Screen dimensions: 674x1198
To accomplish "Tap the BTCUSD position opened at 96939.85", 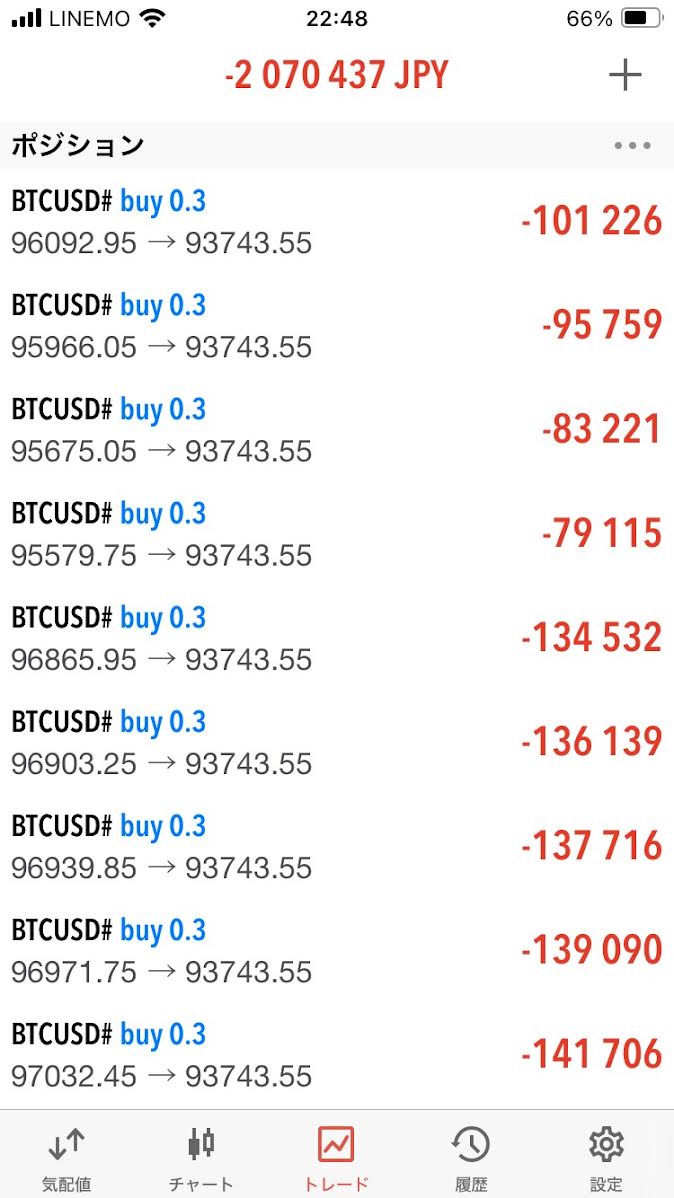I will (x=336, y=846).
